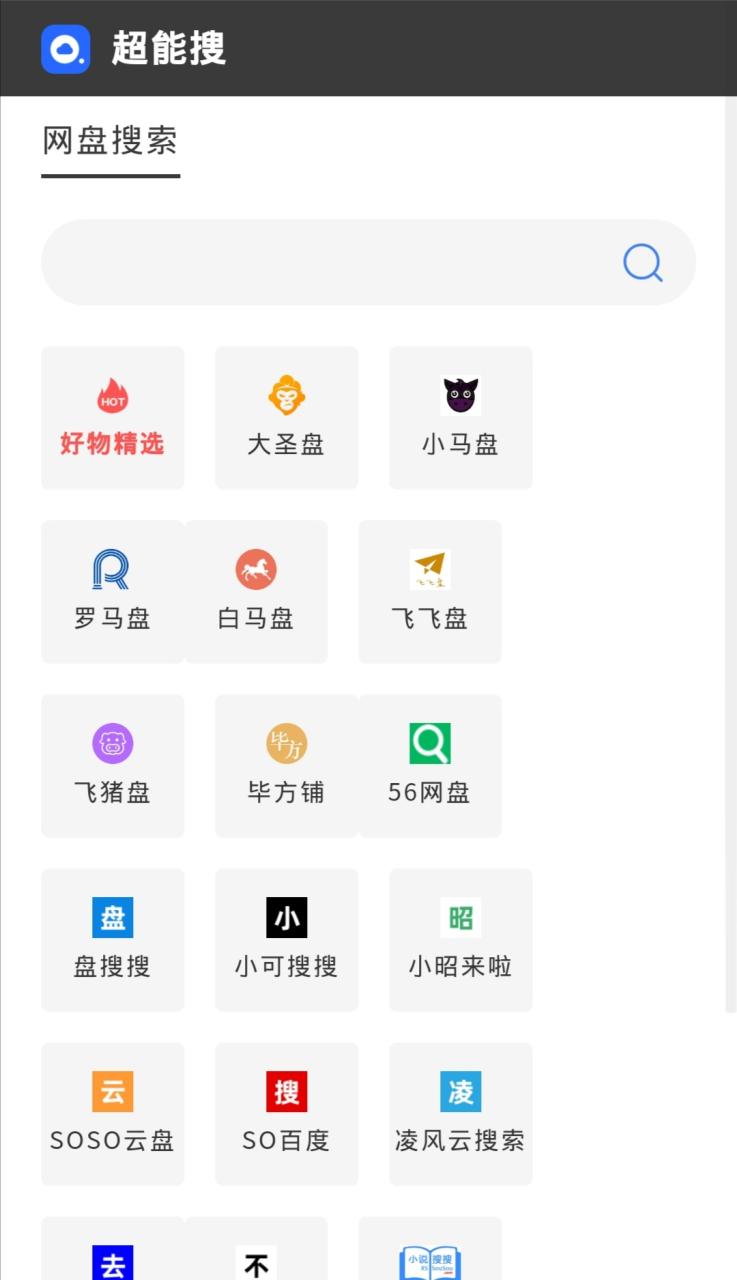Viewport: 737px width, 1280px height.
Task: Click the magnifier search icon
Action: coord(641,262)
